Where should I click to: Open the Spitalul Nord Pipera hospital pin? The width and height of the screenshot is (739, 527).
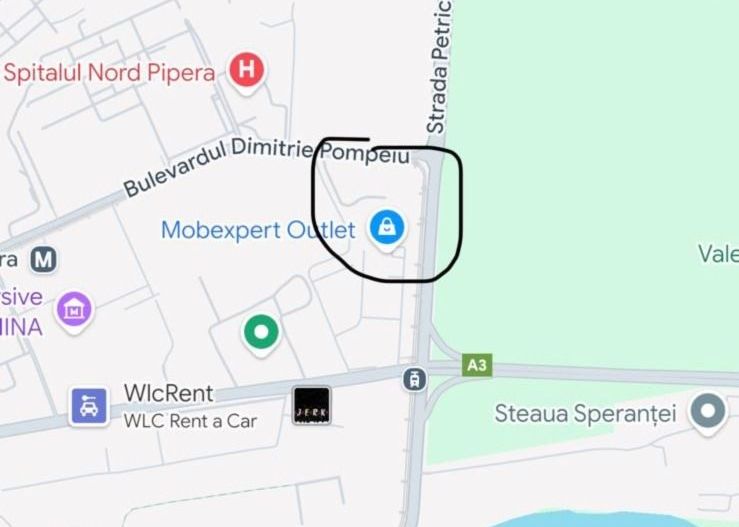245,70
